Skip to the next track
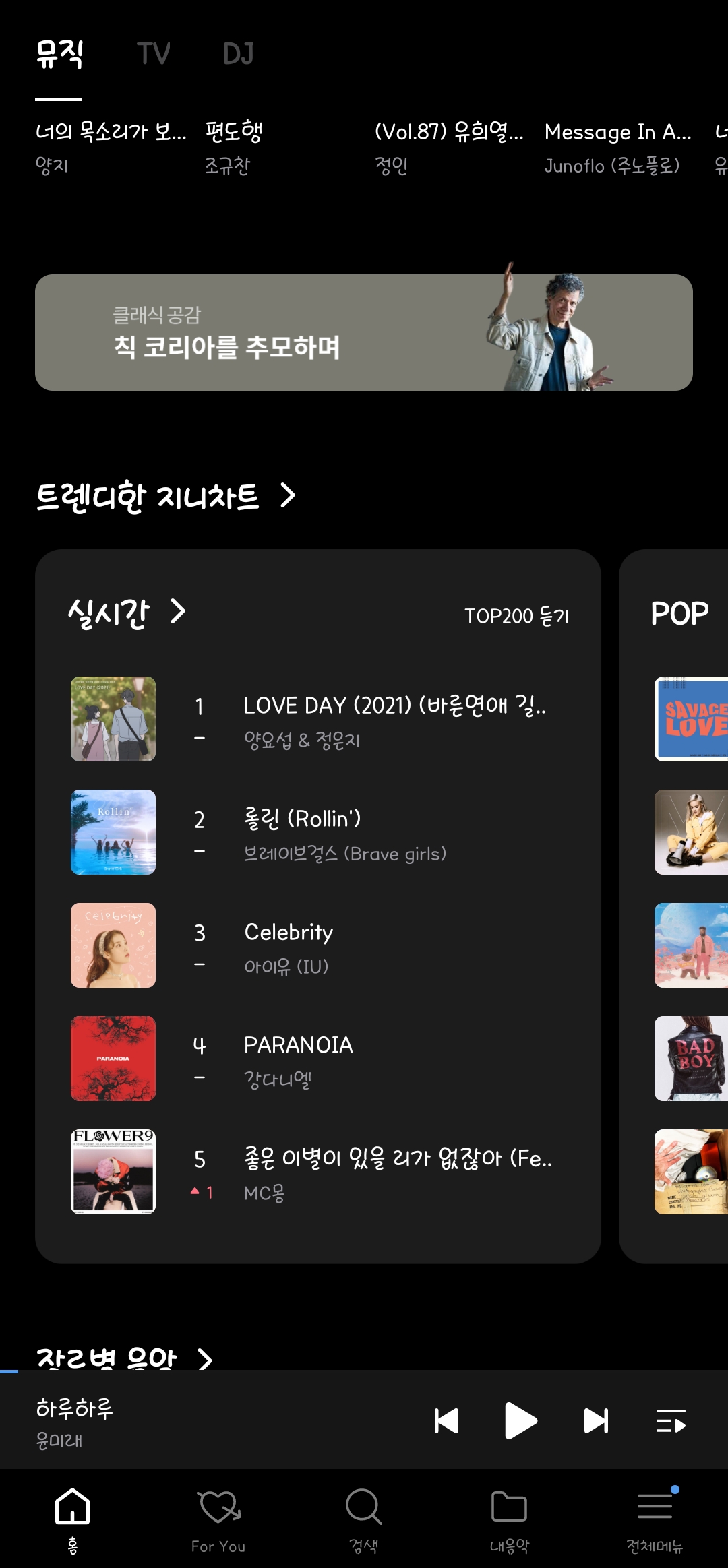Viewport: 728px width, 1568px height. (596, 1420)
